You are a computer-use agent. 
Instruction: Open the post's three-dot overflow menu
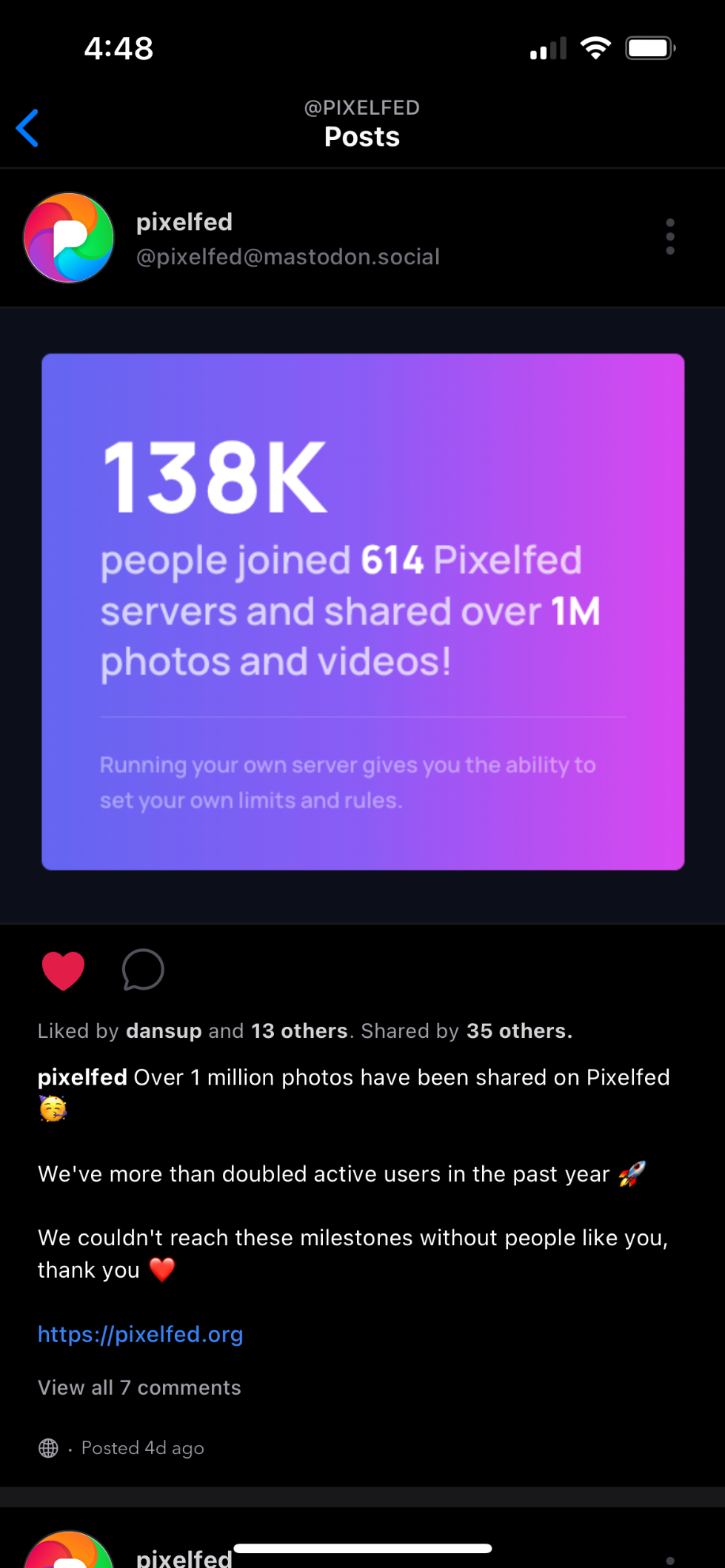pyautogui.click(x=669, y=237)
